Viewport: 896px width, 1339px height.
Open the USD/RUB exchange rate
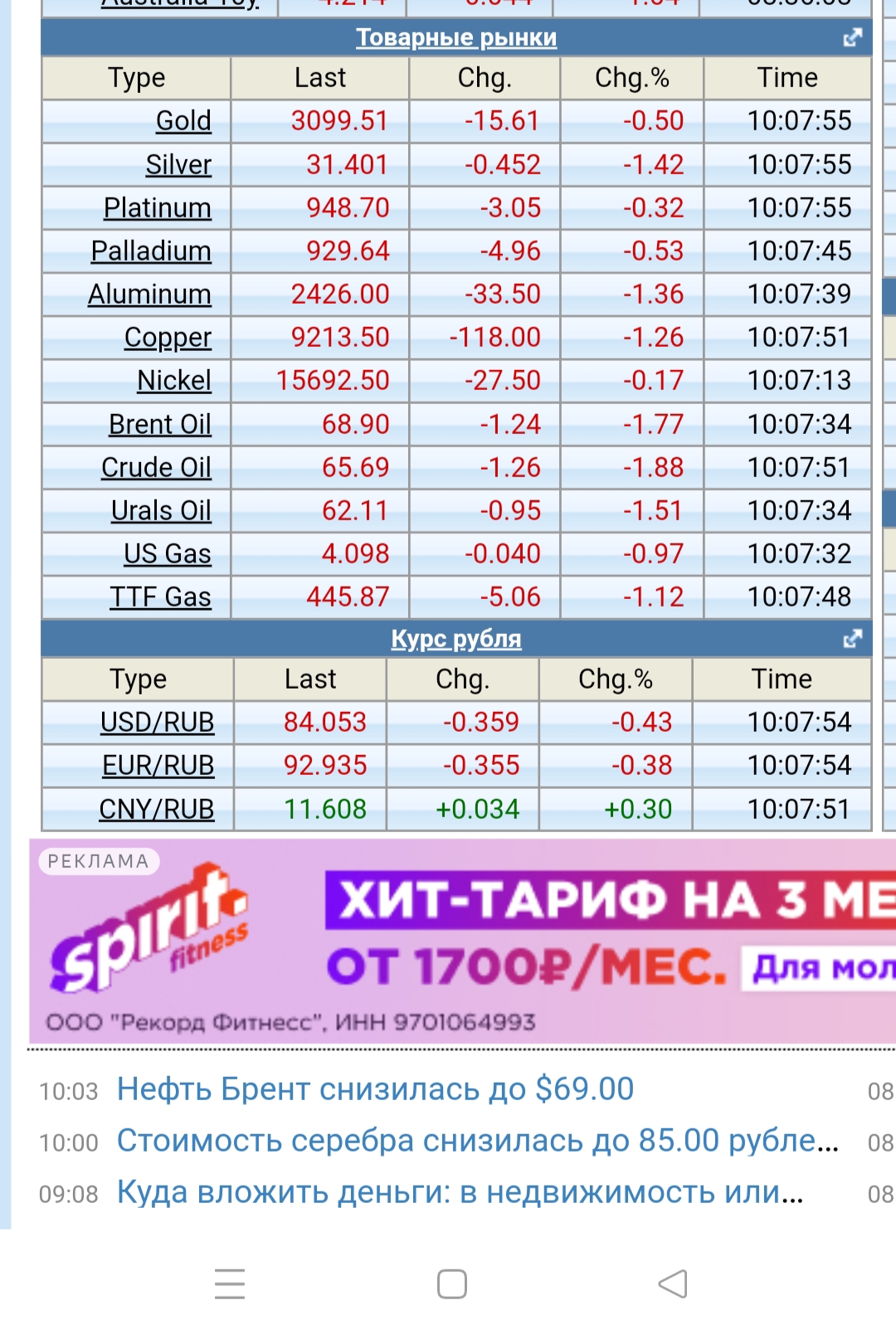(157, 723)
